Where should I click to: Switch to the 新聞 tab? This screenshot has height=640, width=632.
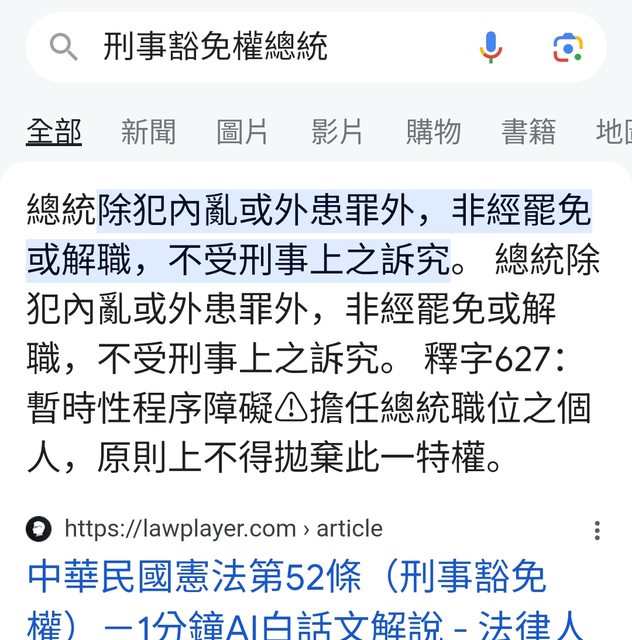click(148, 131)
